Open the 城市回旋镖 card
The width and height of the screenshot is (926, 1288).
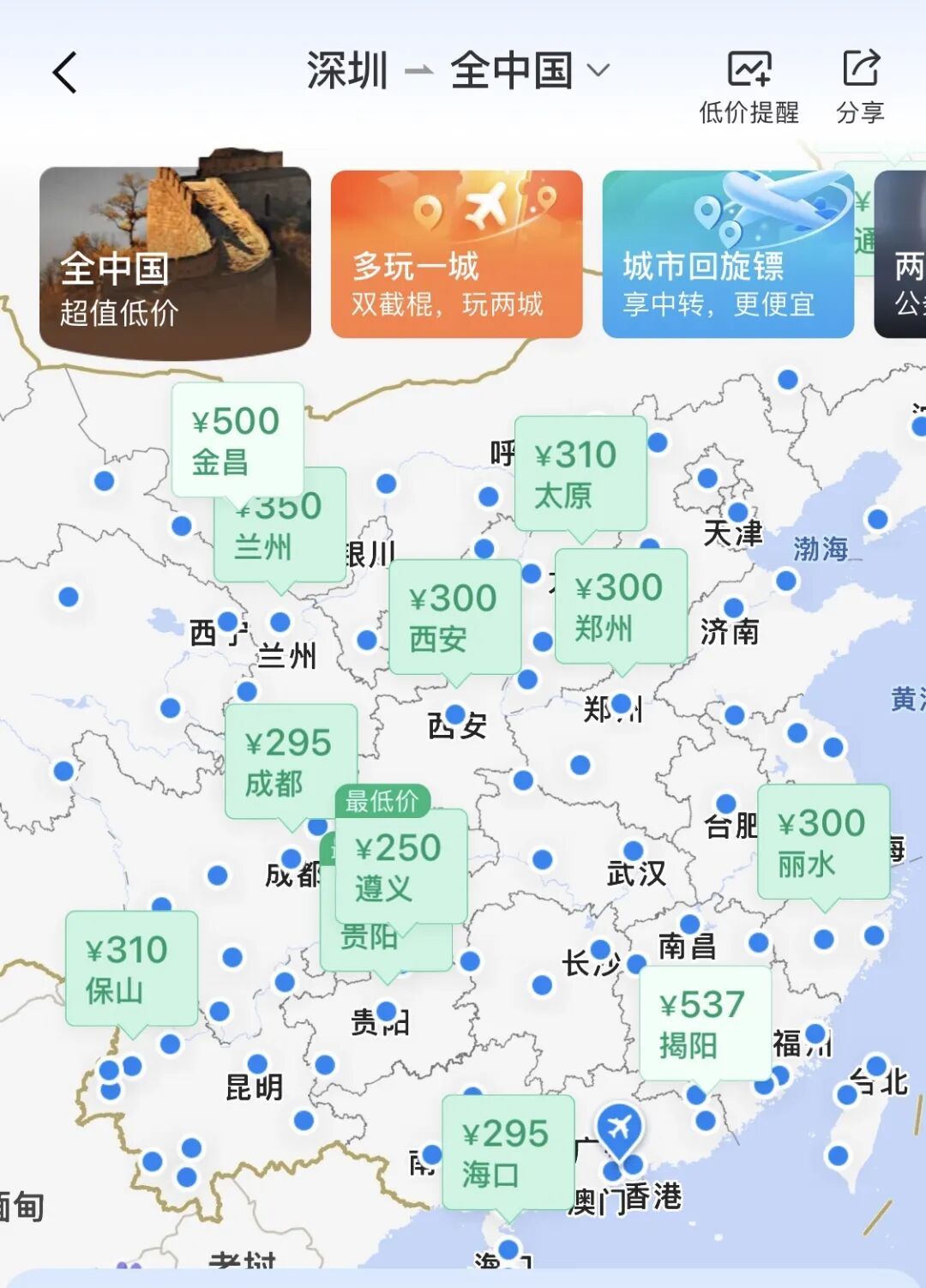pyautogui.click(x=727, y=254)
